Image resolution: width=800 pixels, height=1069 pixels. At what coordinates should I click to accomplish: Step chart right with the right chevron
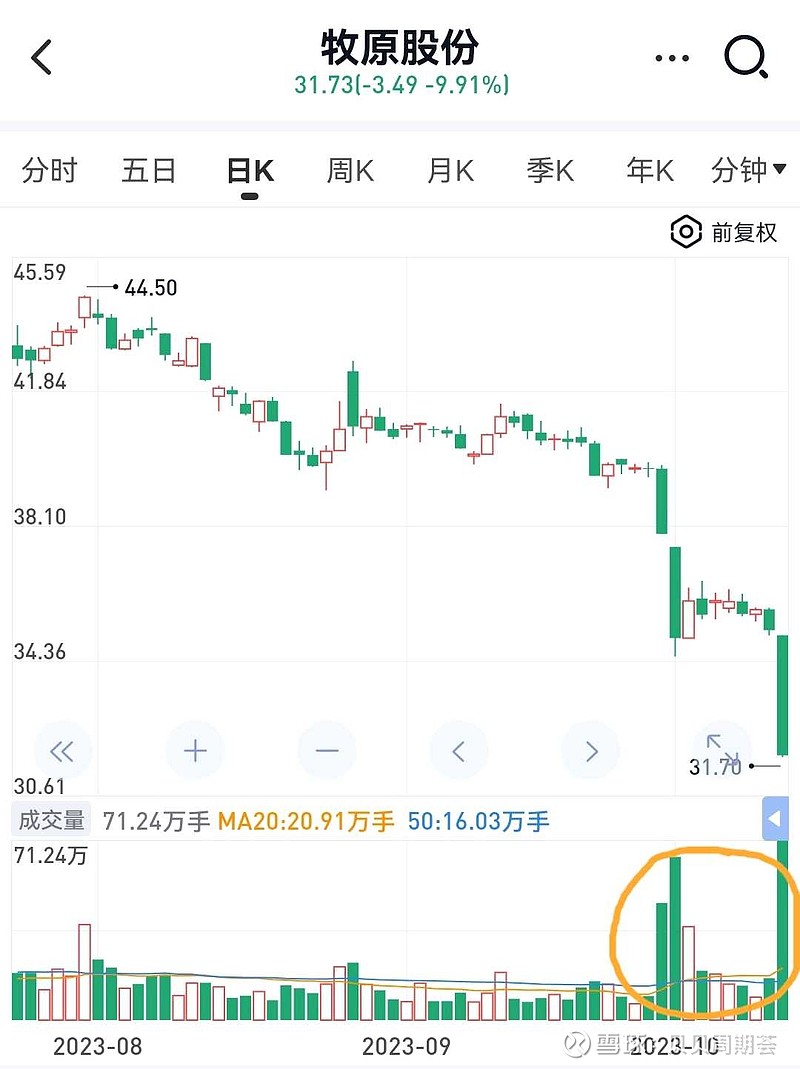590,750
